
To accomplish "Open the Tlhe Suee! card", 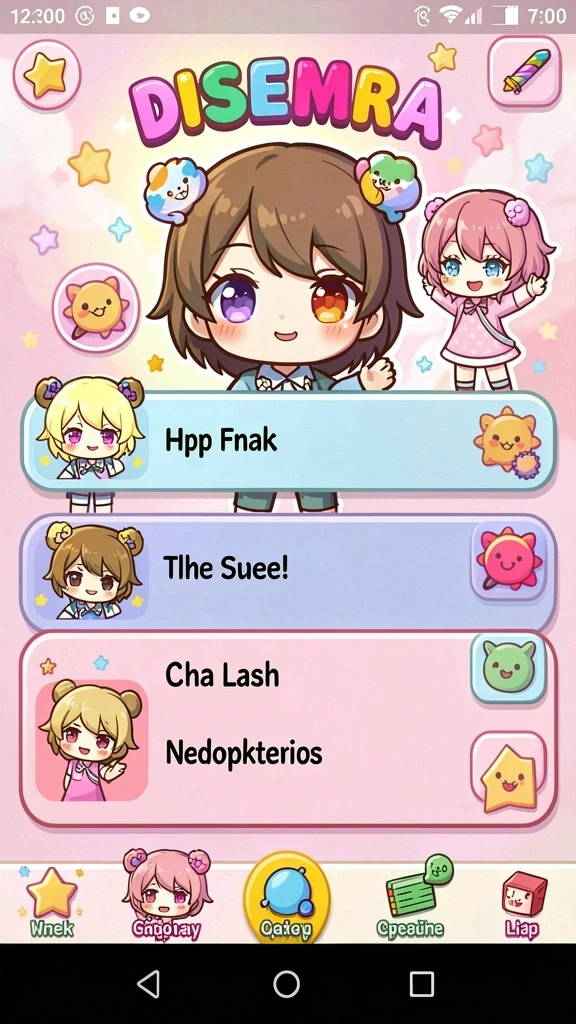I will (x=288, y=570).
